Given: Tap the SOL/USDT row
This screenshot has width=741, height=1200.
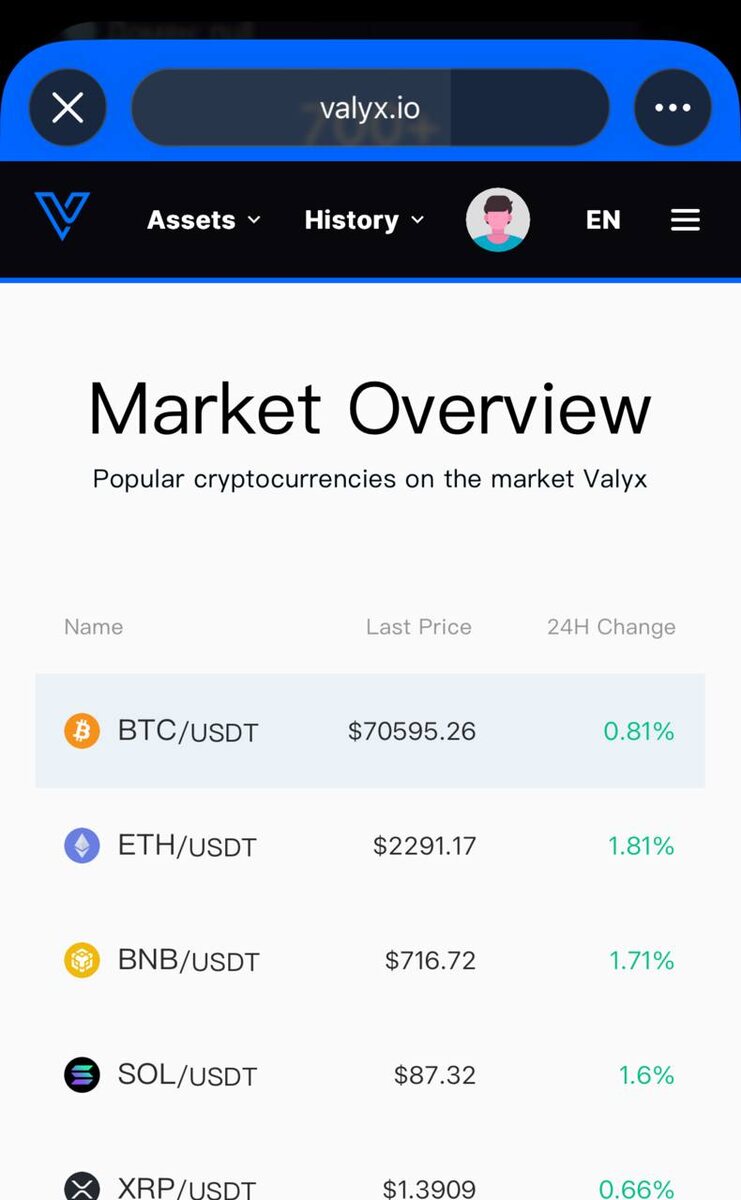Looking at the screenshot, I should pos(370,1075).
